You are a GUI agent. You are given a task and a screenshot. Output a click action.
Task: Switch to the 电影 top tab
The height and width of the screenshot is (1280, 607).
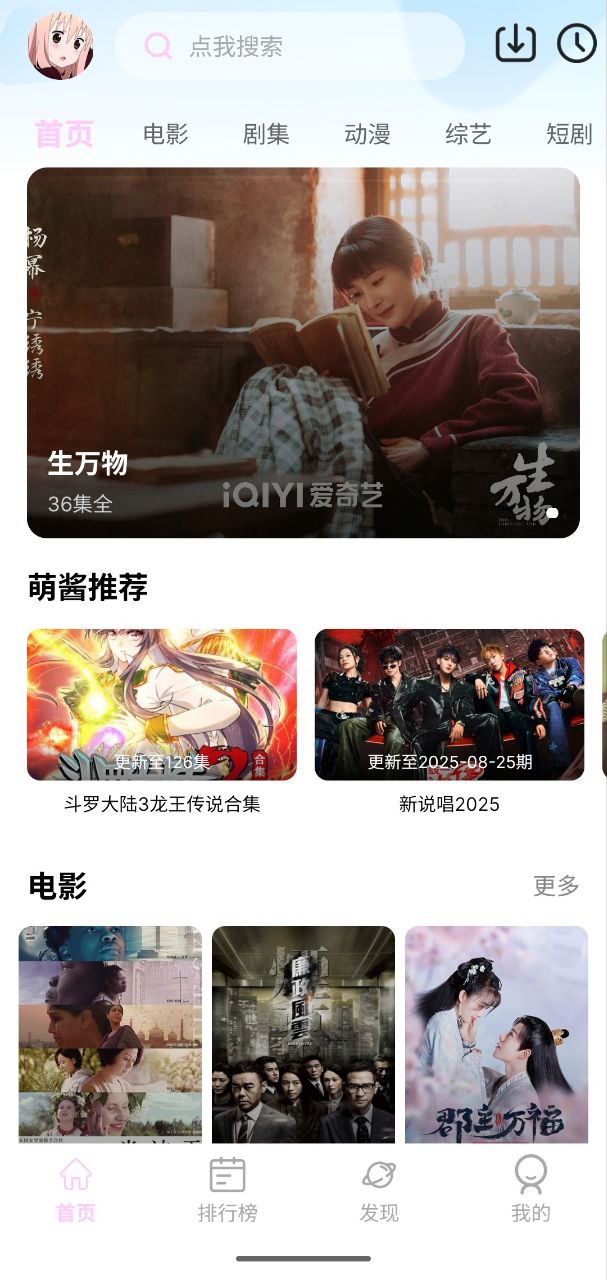coord(166,134)
